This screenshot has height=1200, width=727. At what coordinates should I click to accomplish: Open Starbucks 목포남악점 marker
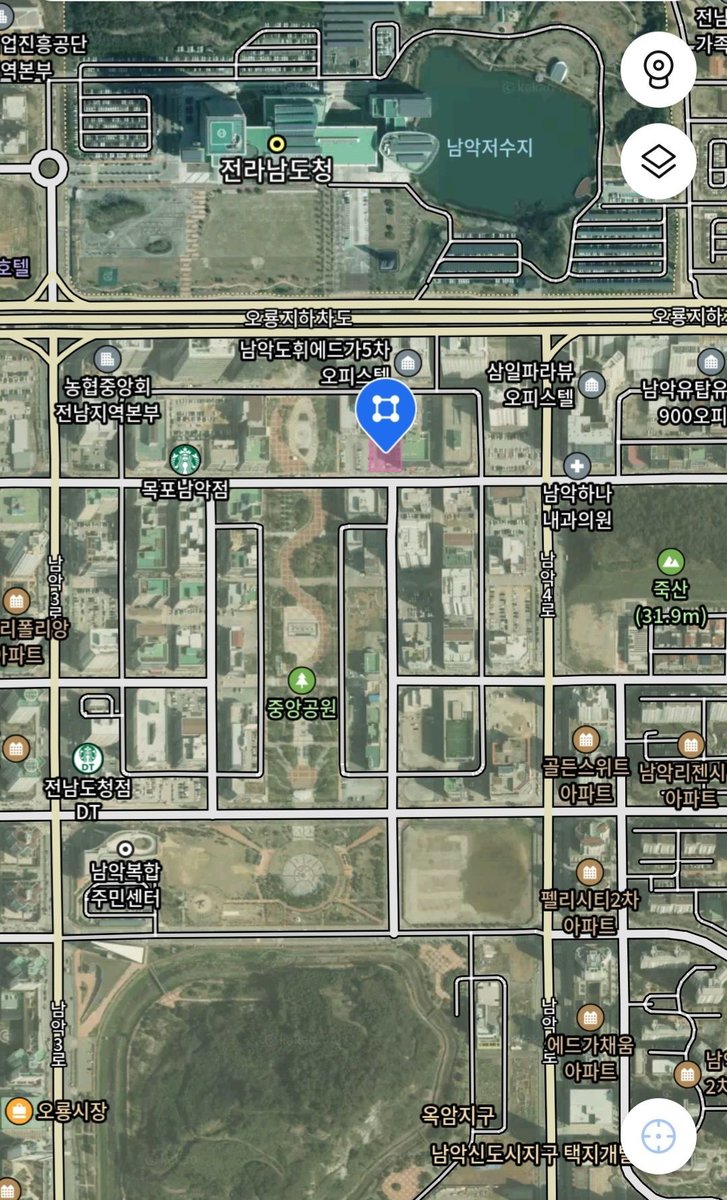click(184, 459)
